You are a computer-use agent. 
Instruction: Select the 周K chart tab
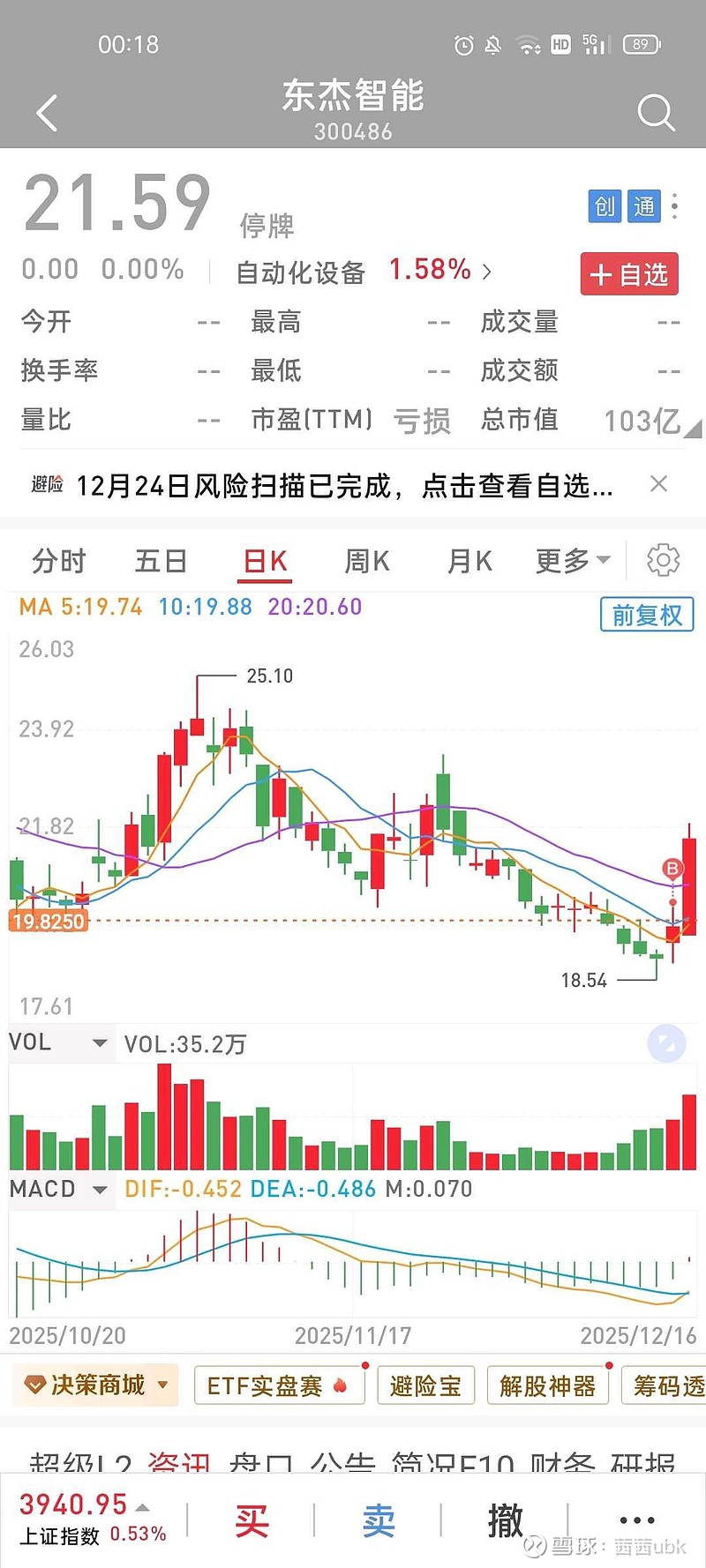pos(366,561)
